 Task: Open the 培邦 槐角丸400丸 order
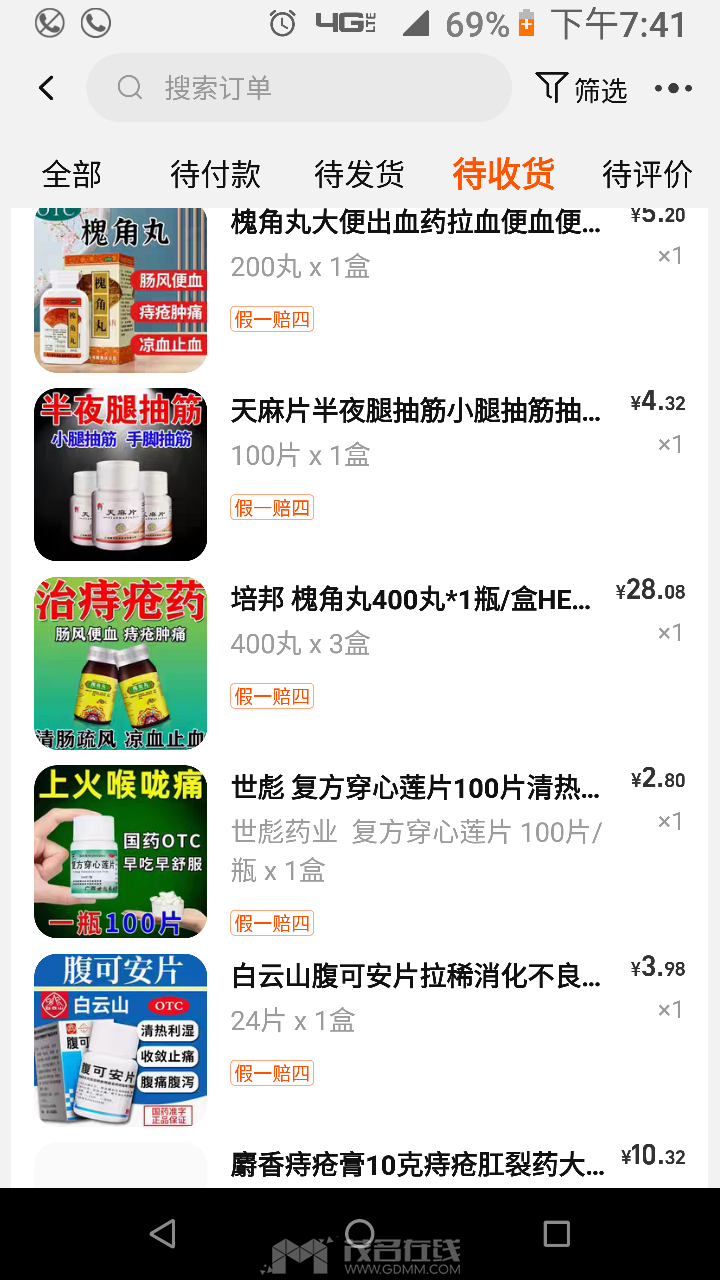point(360,662)
